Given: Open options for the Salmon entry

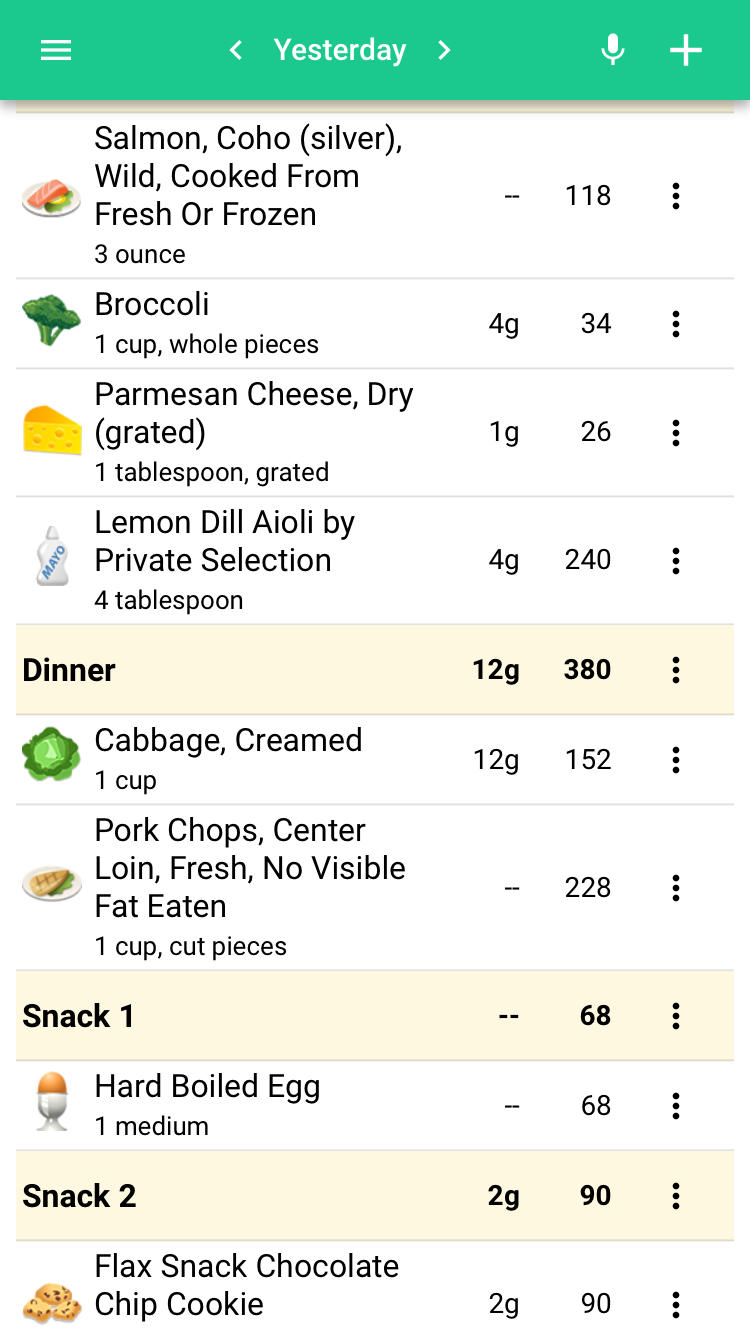Looking at the screenshot, I should point(676,196).
